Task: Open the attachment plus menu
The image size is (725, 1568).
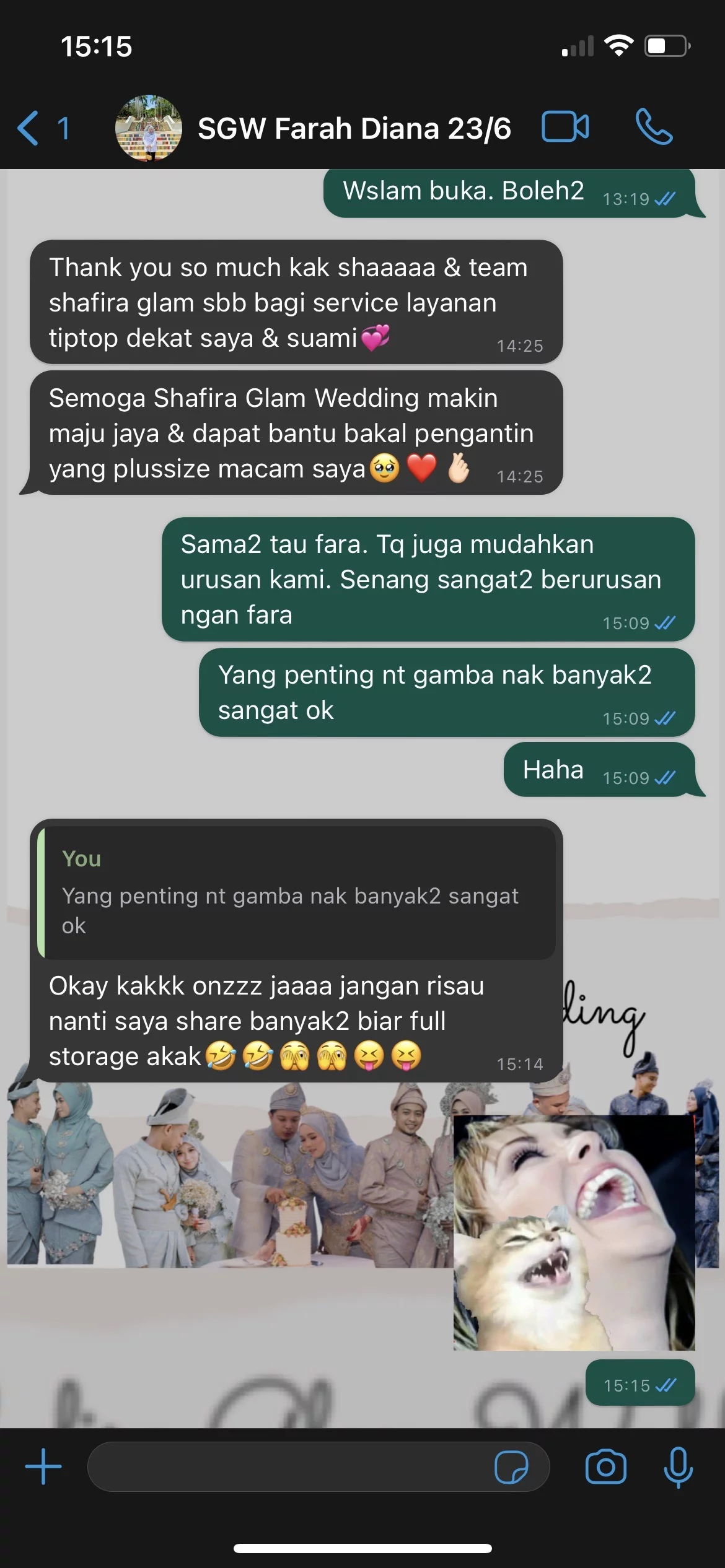Action: [x=43, y=1466]
